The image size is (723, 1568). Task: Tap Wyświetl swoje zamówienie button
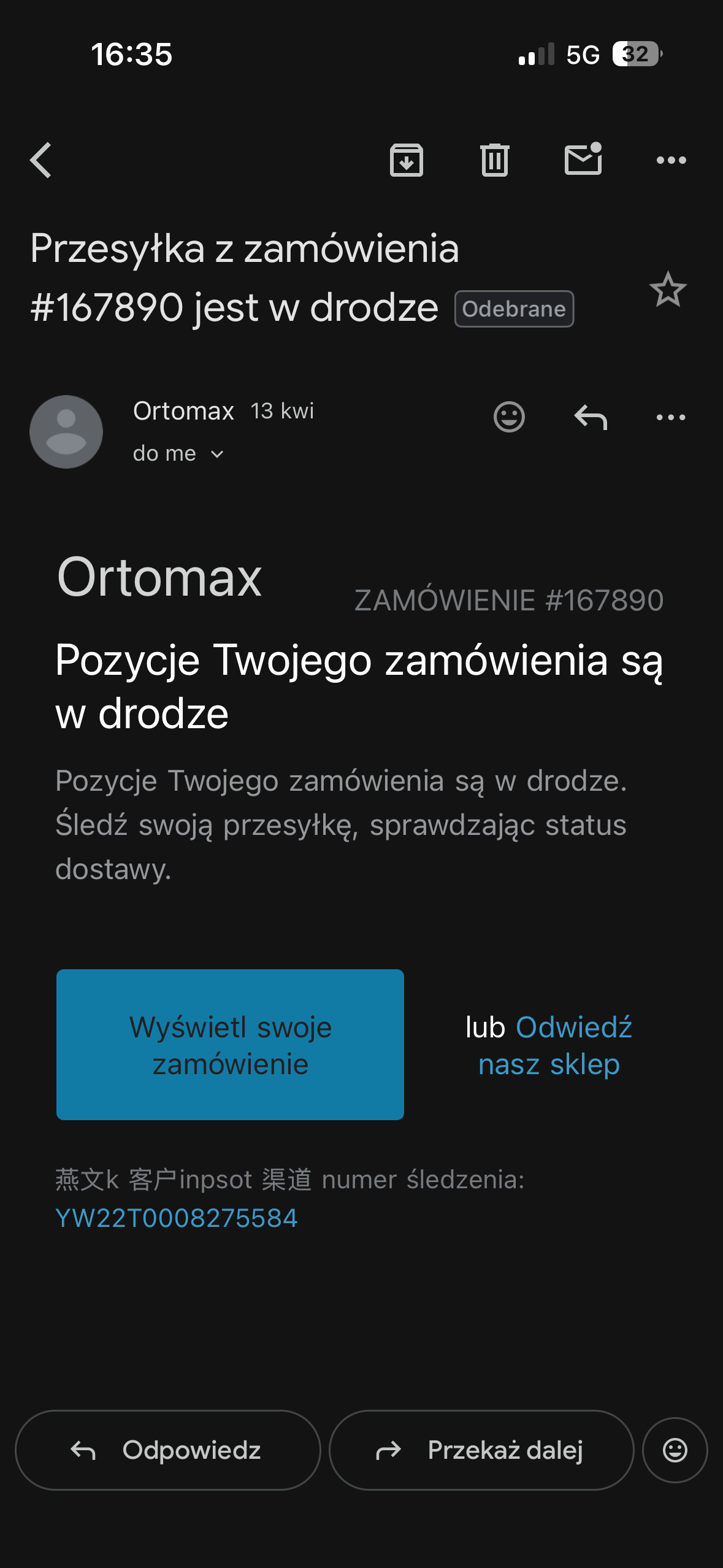230,1045
